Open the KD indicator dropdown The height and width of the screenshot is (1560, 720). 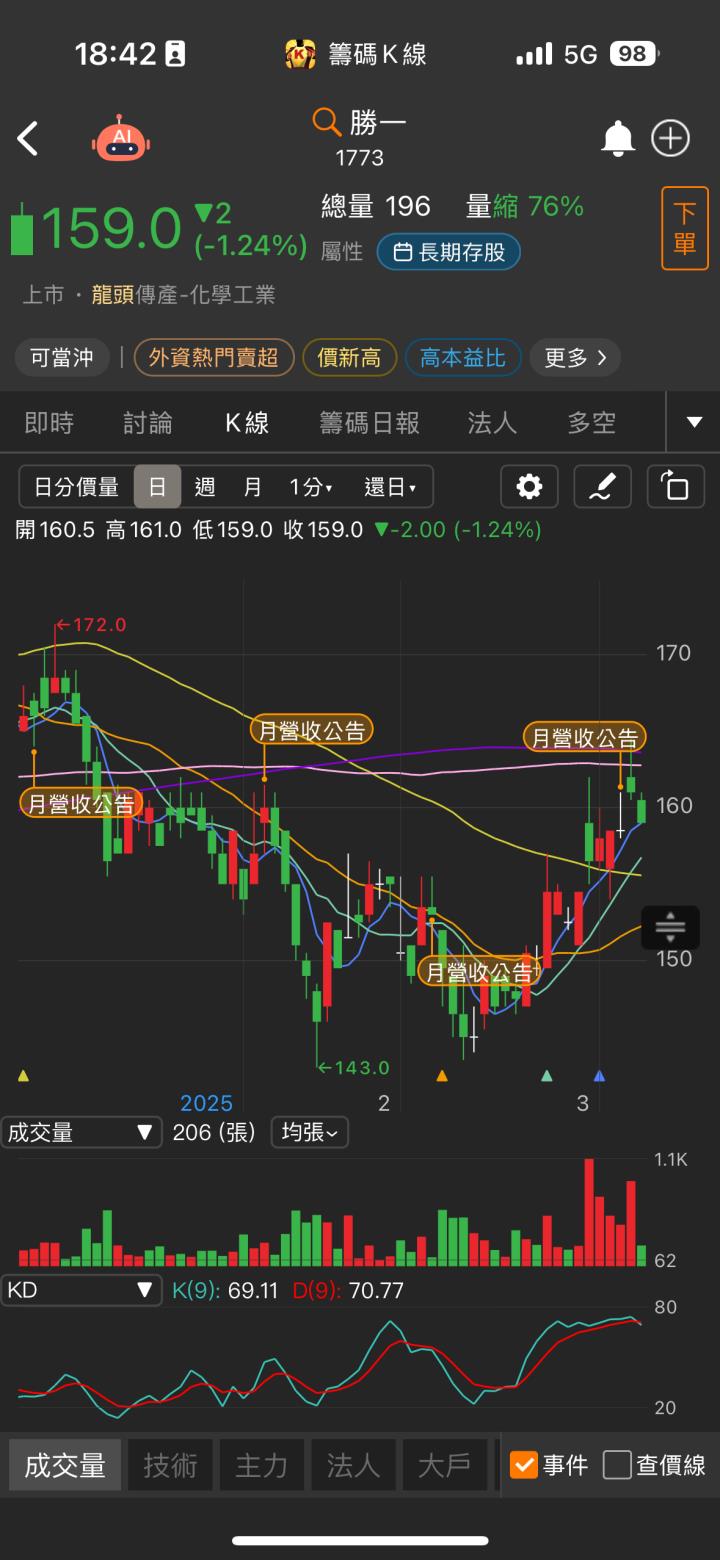[x=80, y=1290]
